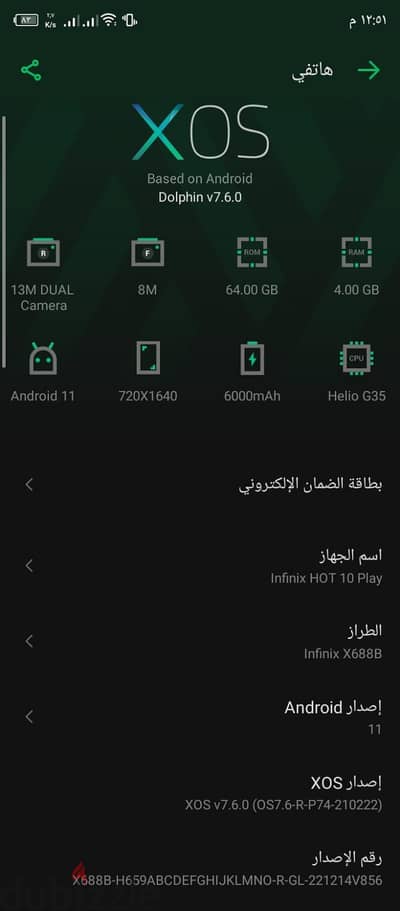The image size is (400, 911).
Task: Tap the XOS version v7.6.0 row
Action: point(200,793)
